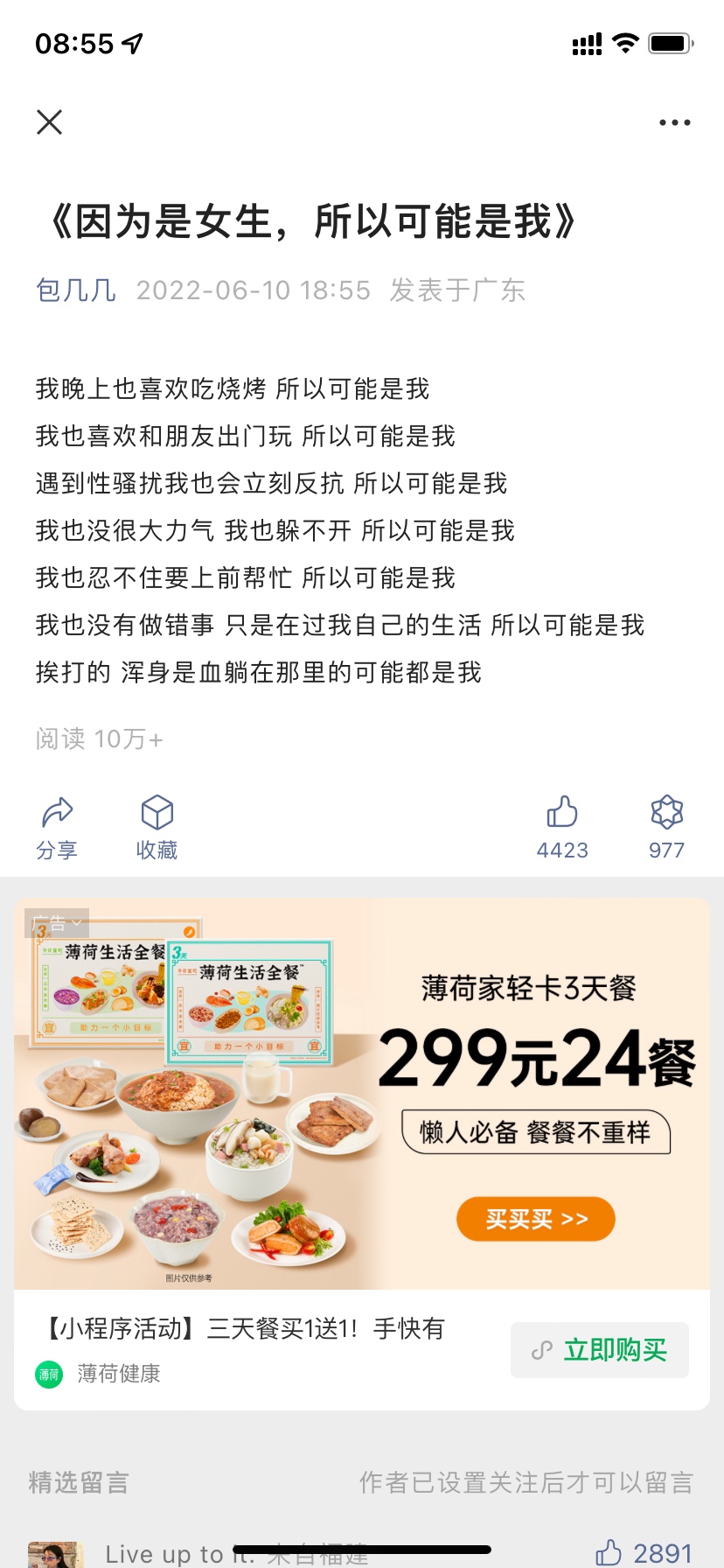Save the article with 收藏

(x=157, y=827)
